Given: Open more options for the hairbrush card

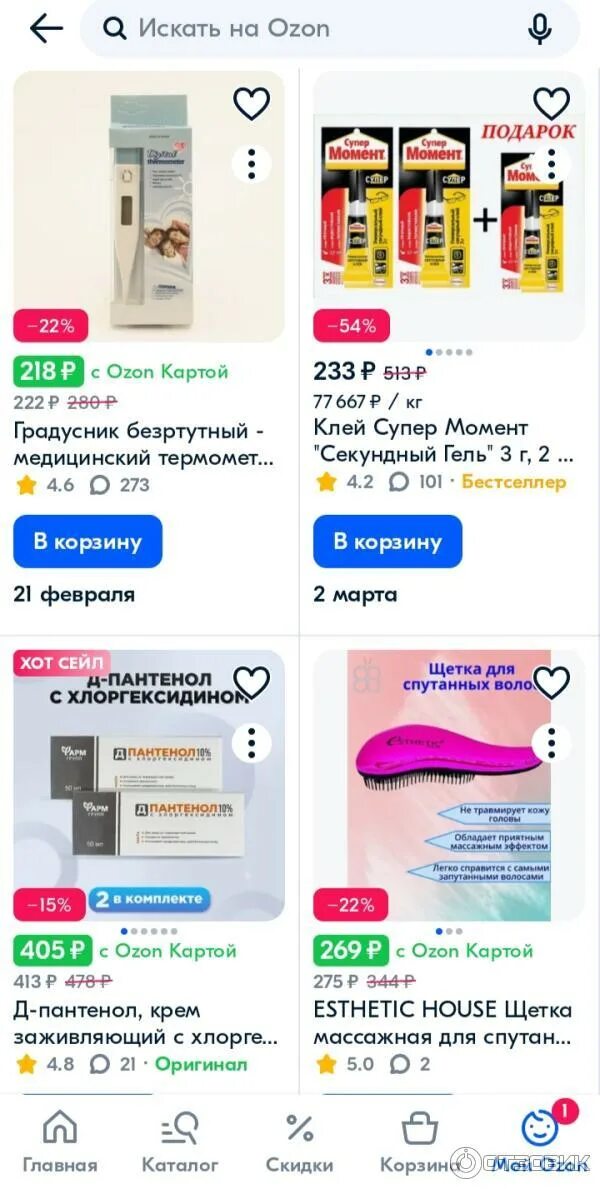Looking at the screenshot, I should pyautogui.click(x=551, y=743).
